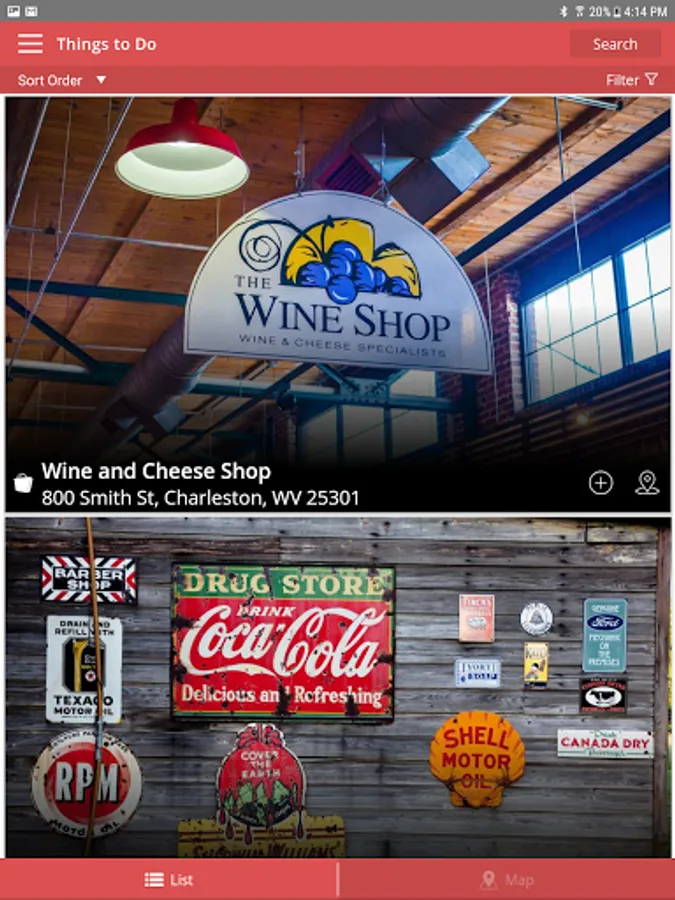Open the vintage signs wall listing

(x=337, y=688)
